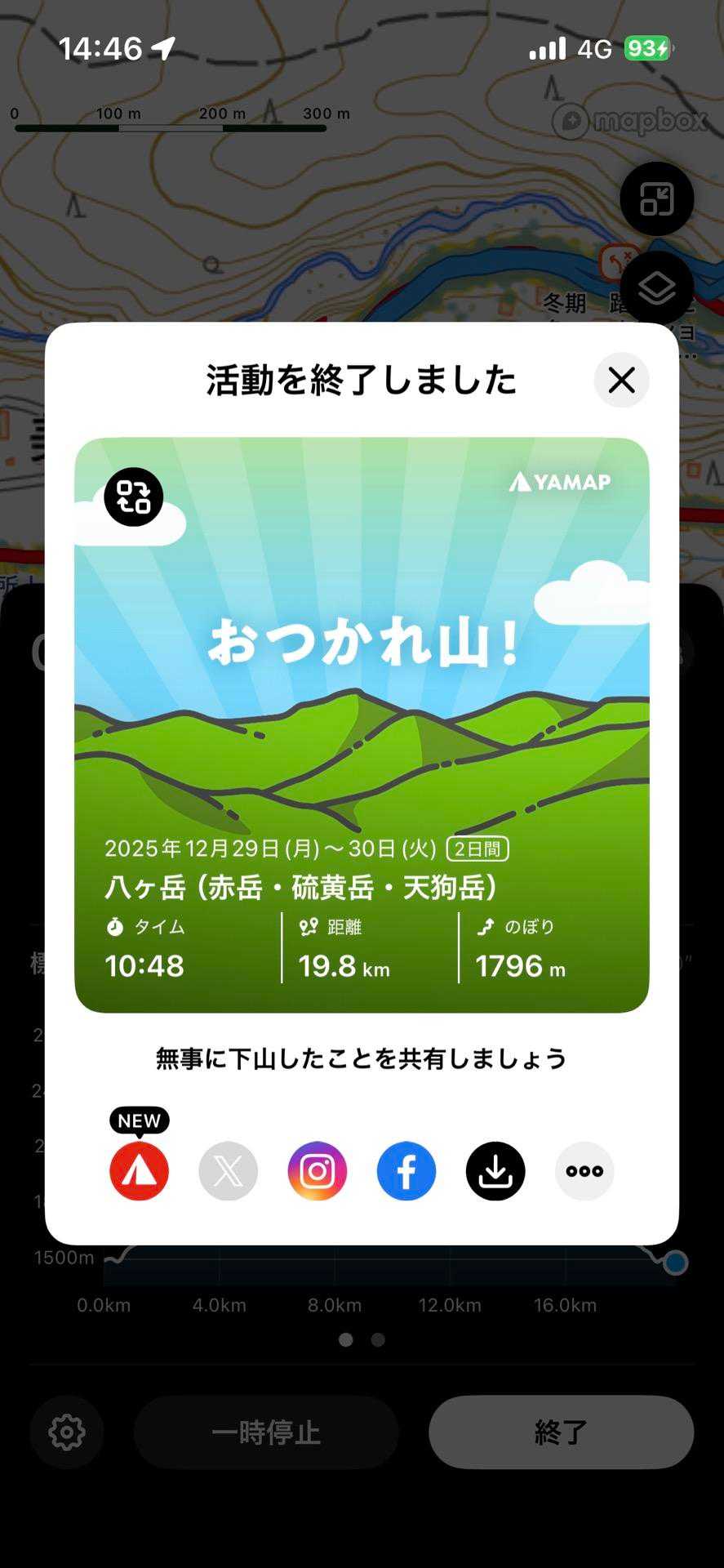Share the activity to YAMAP
Image resolution: width=724 pixels, height=1568 pixels.
click(x=140, y=1170)
